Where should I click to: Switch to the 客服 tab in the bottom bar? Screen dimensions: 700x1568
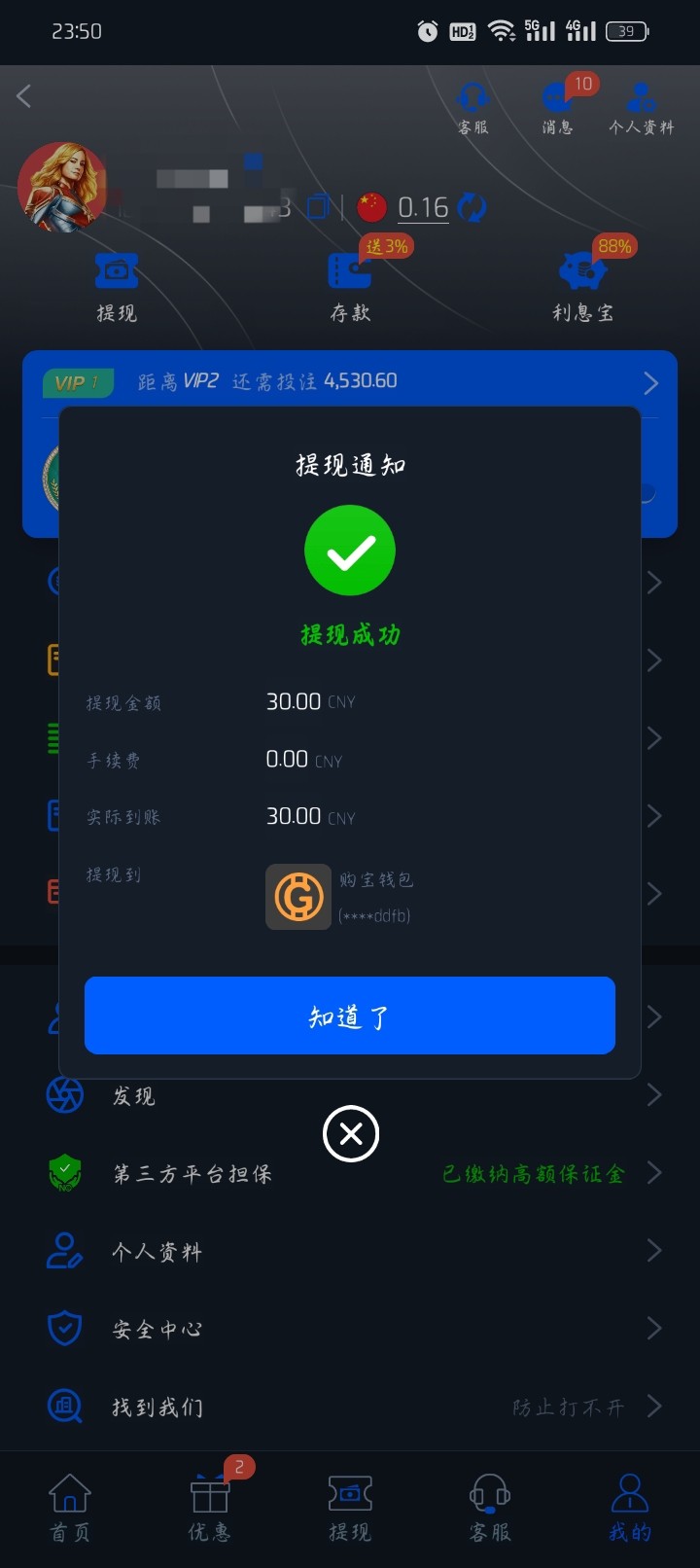(489, 1508)
